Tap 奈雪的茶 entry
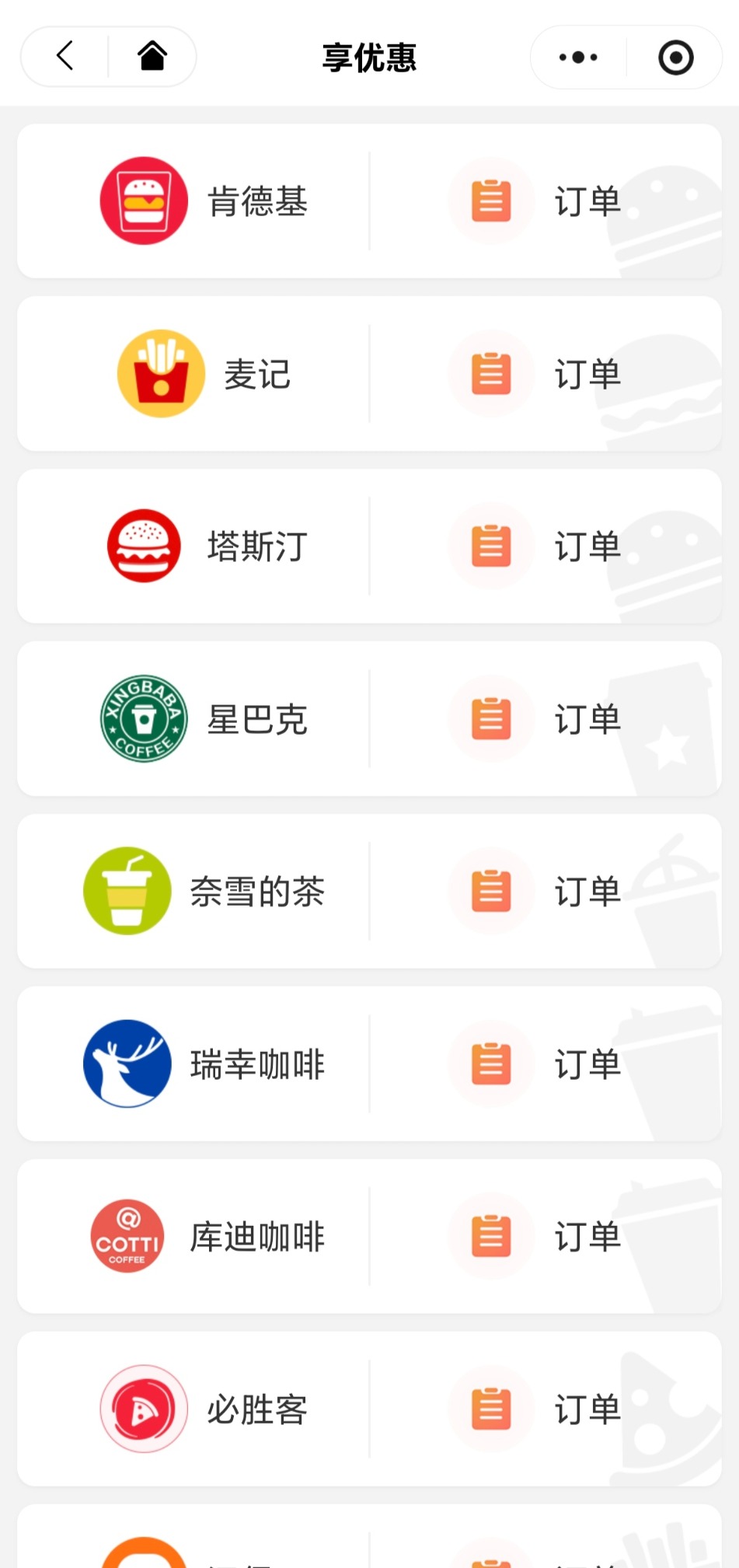 [x=204, y=892]
